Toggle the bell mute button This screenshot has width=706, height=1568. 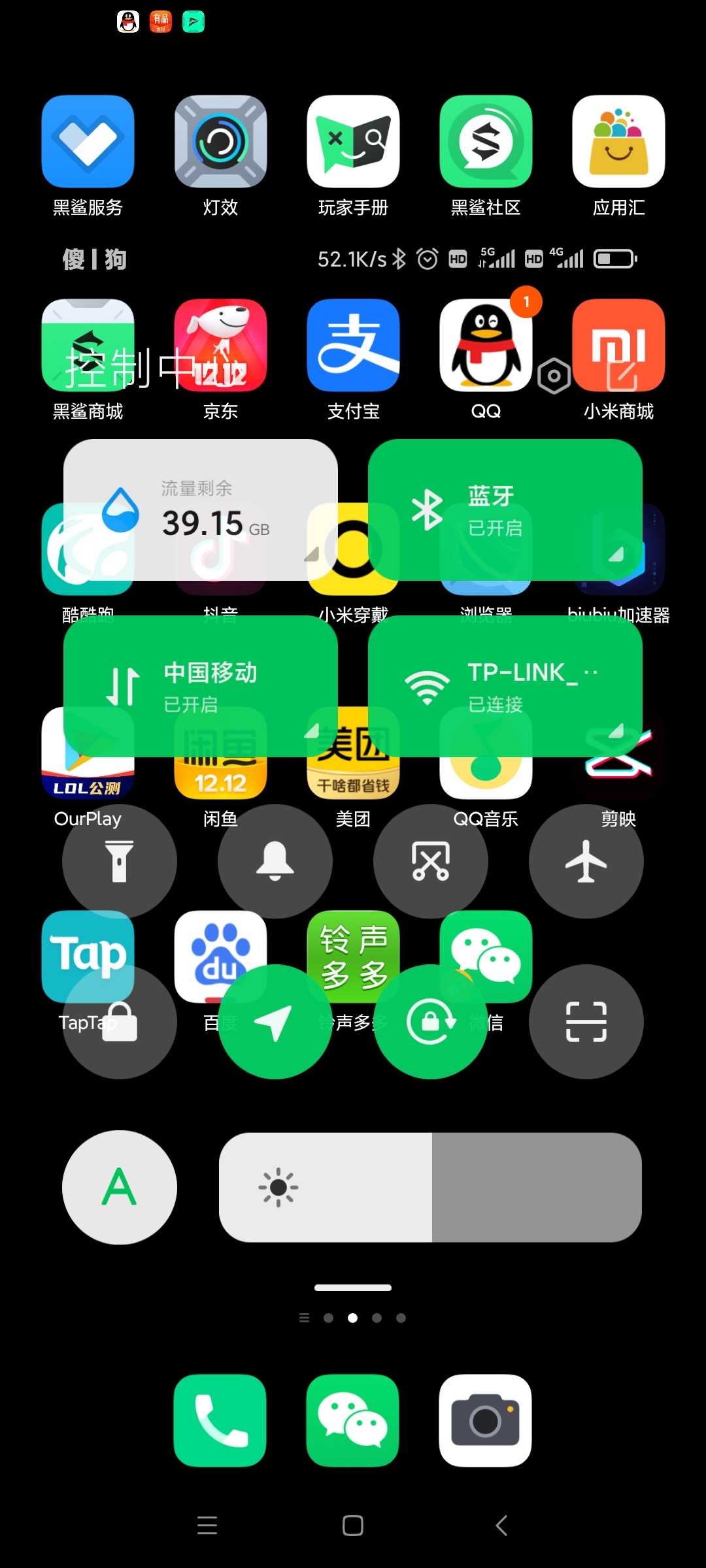click(x=275, y=861)
